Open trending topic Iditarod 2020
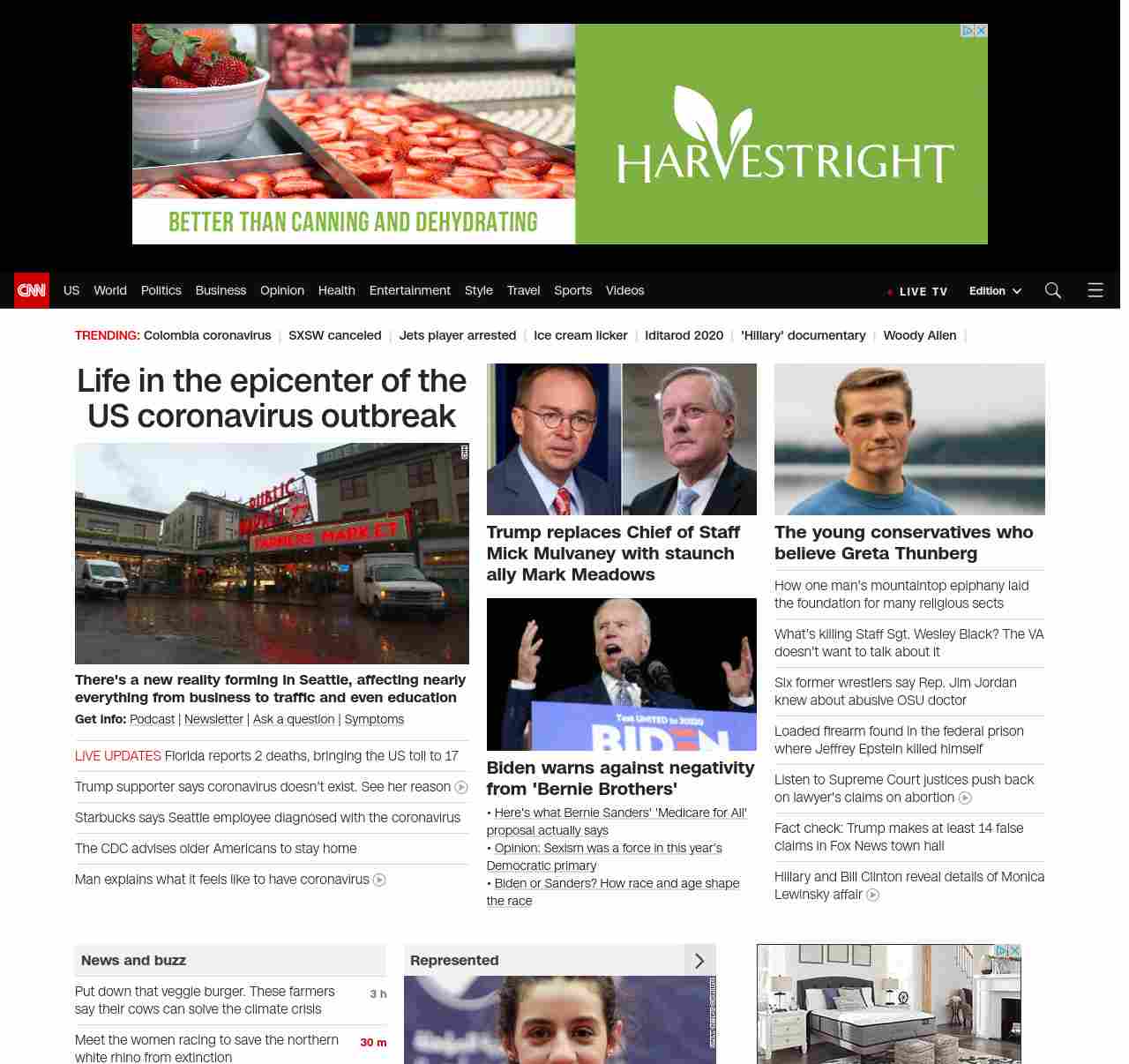The image size is (1129, 1064). (x=684, y=335)
